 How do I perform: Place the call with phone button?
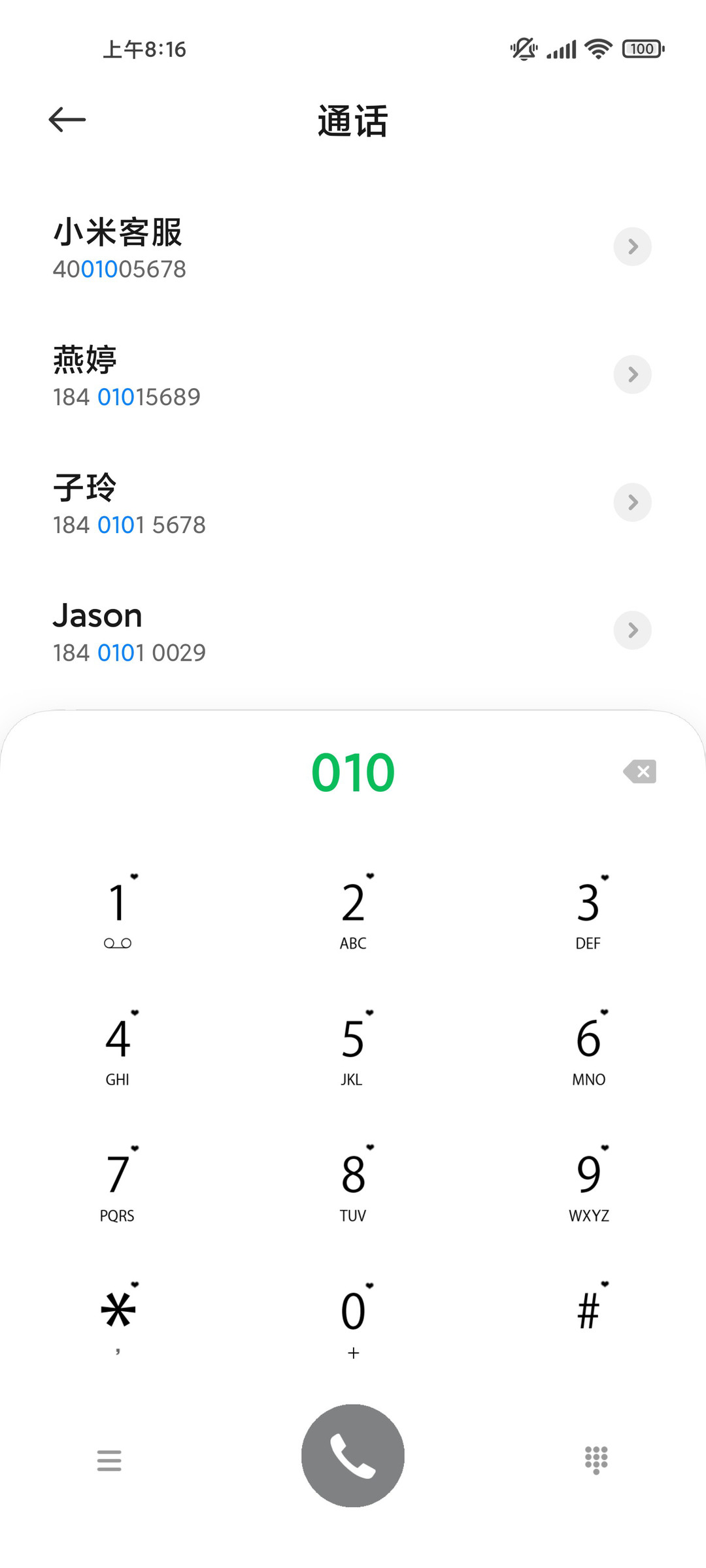(353, 1456)
